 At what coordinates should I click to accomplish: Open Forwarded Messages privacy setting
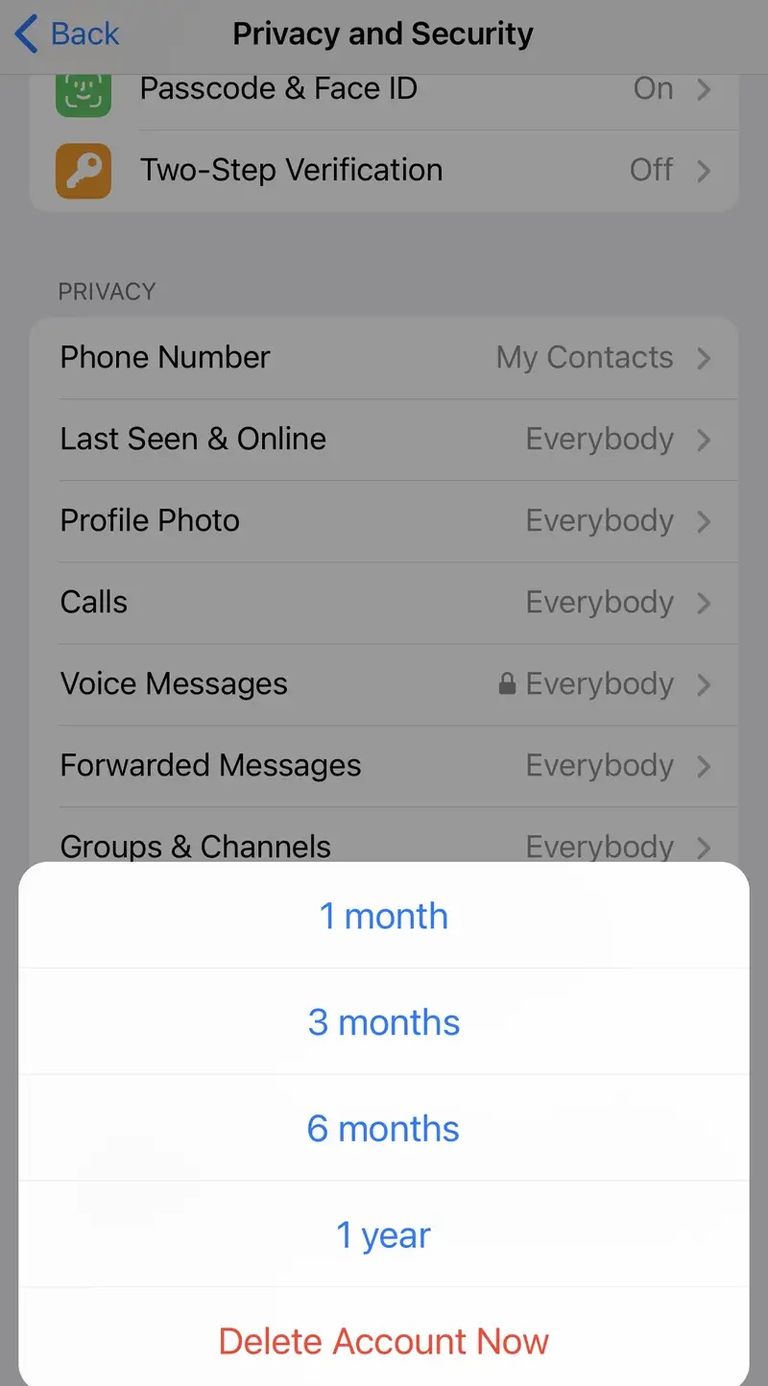click(384, 766)
